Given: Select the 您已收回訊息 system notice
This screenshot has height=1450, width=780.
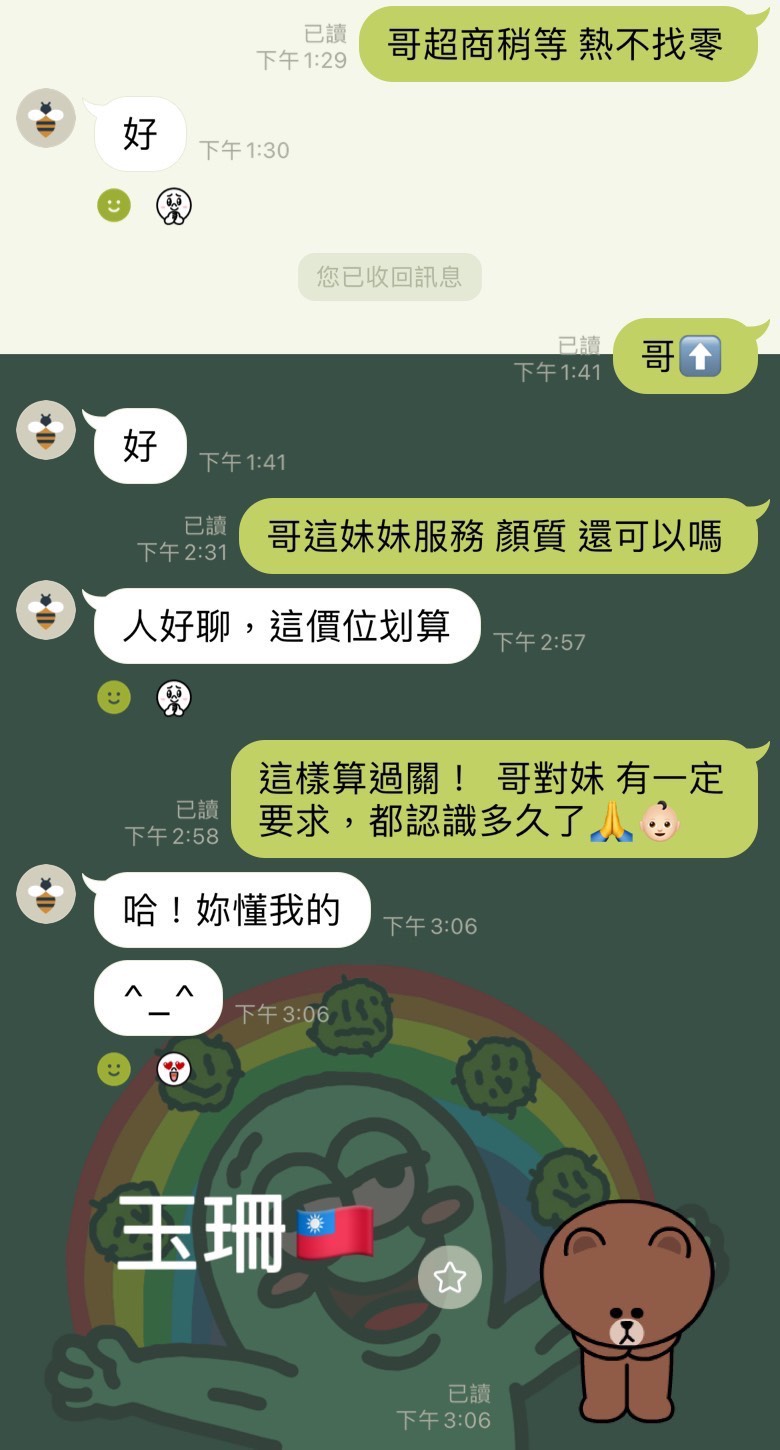Looking at the screenshot, I should point(389,276).
